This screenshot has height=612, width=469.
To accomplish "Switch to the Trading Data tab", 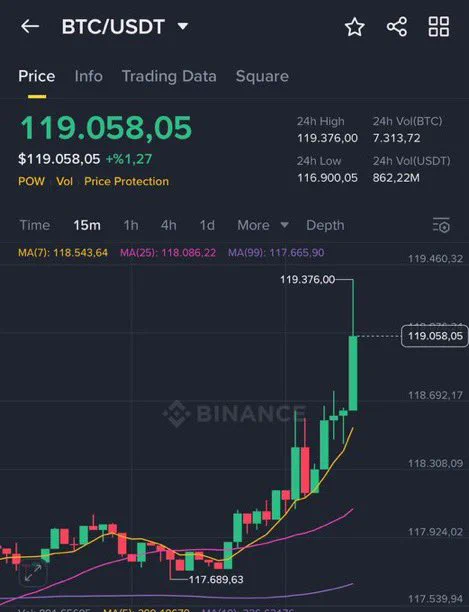I will (x=169, y=76).
